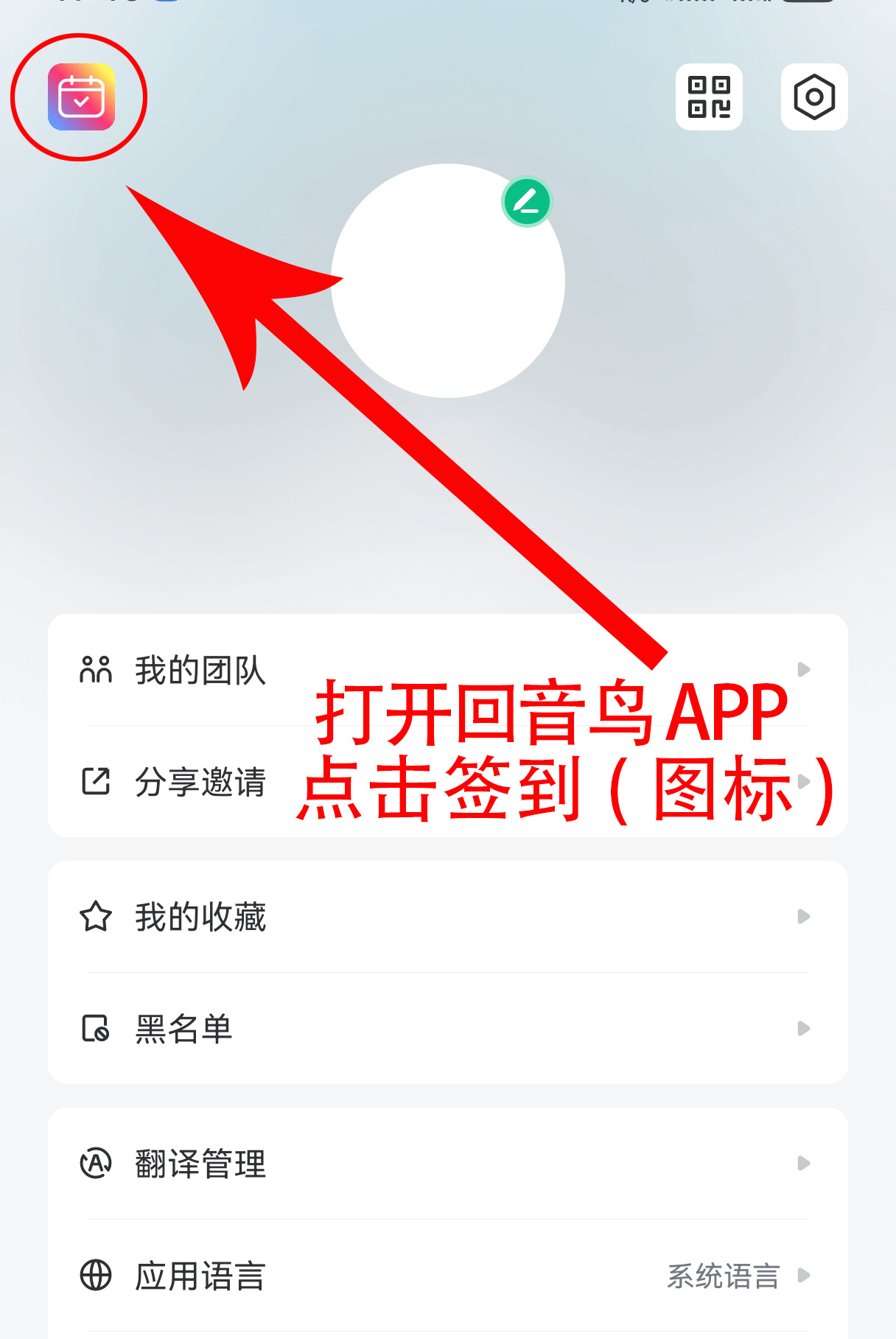Edit profile avatar via green pencil
This screenshot has width=896, height=1339.
526,202
